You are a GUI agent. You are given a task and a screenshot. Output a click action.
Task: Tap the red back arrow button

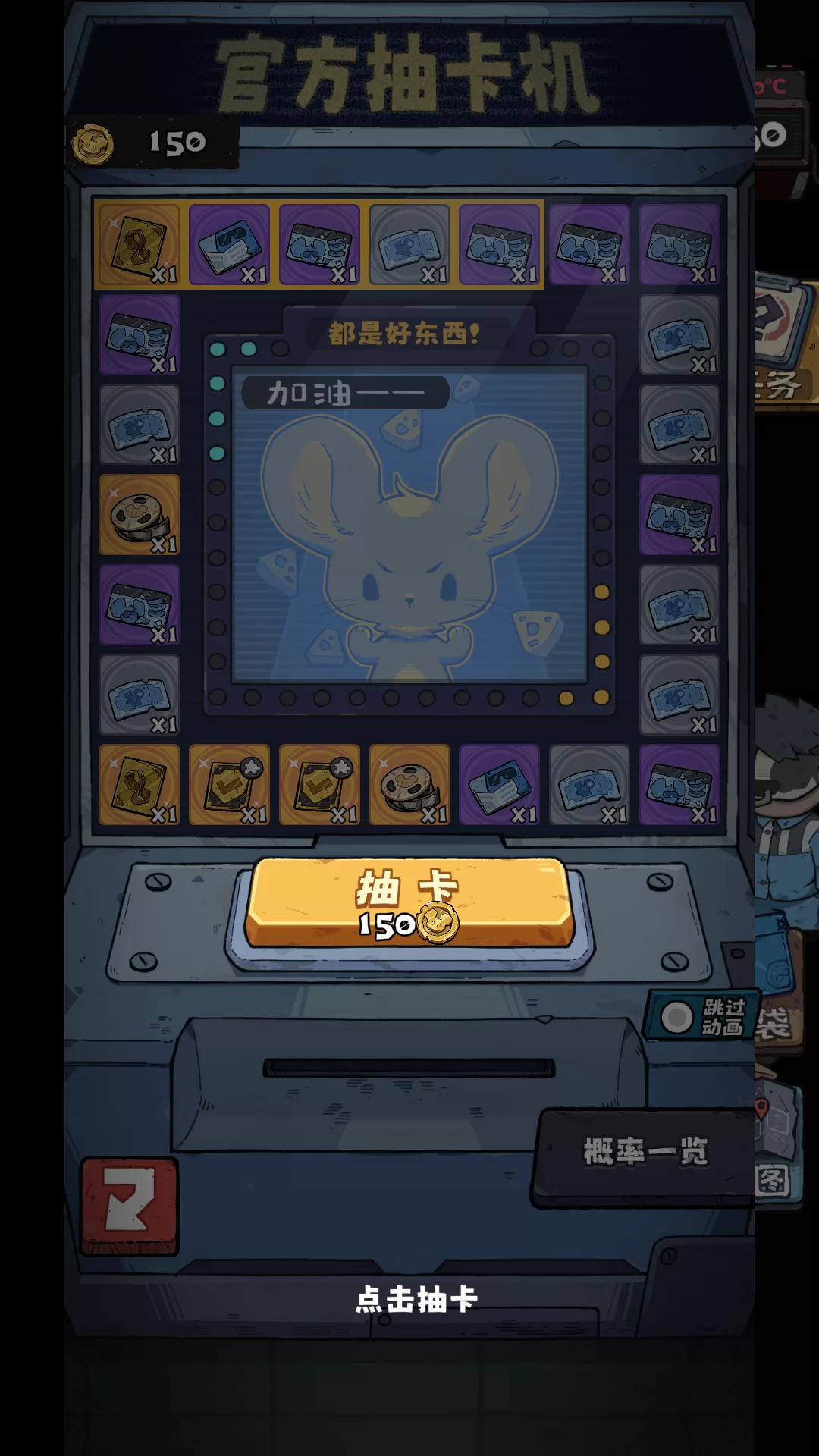coord(130,1205)
